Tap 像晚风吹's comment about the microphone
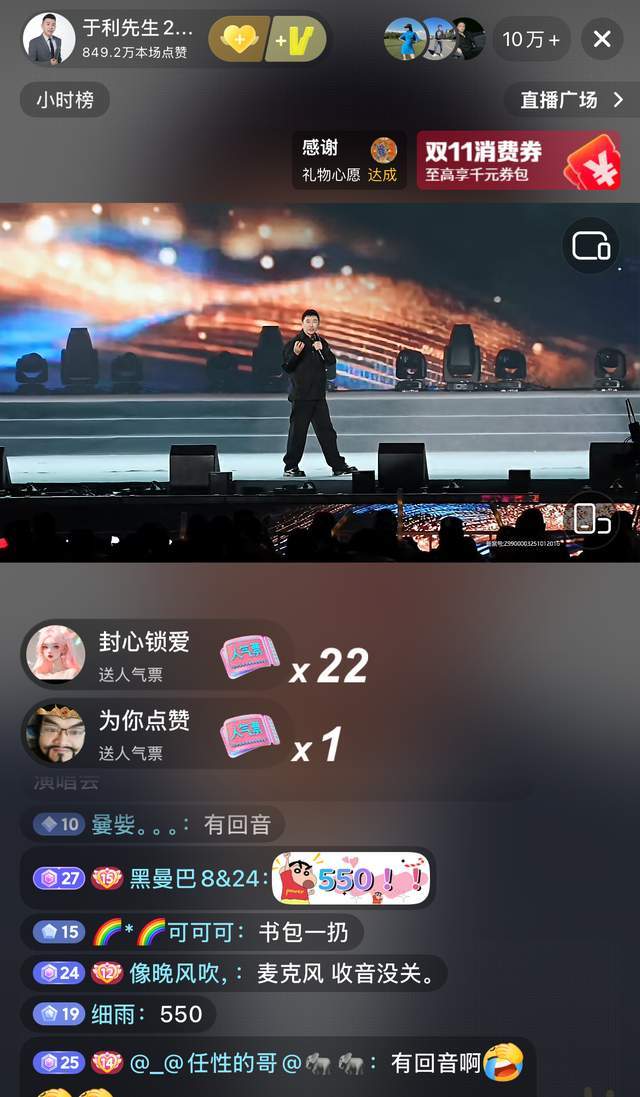Screen dimensions: 640x1097 pyautogui.click(x=233, y=973)
